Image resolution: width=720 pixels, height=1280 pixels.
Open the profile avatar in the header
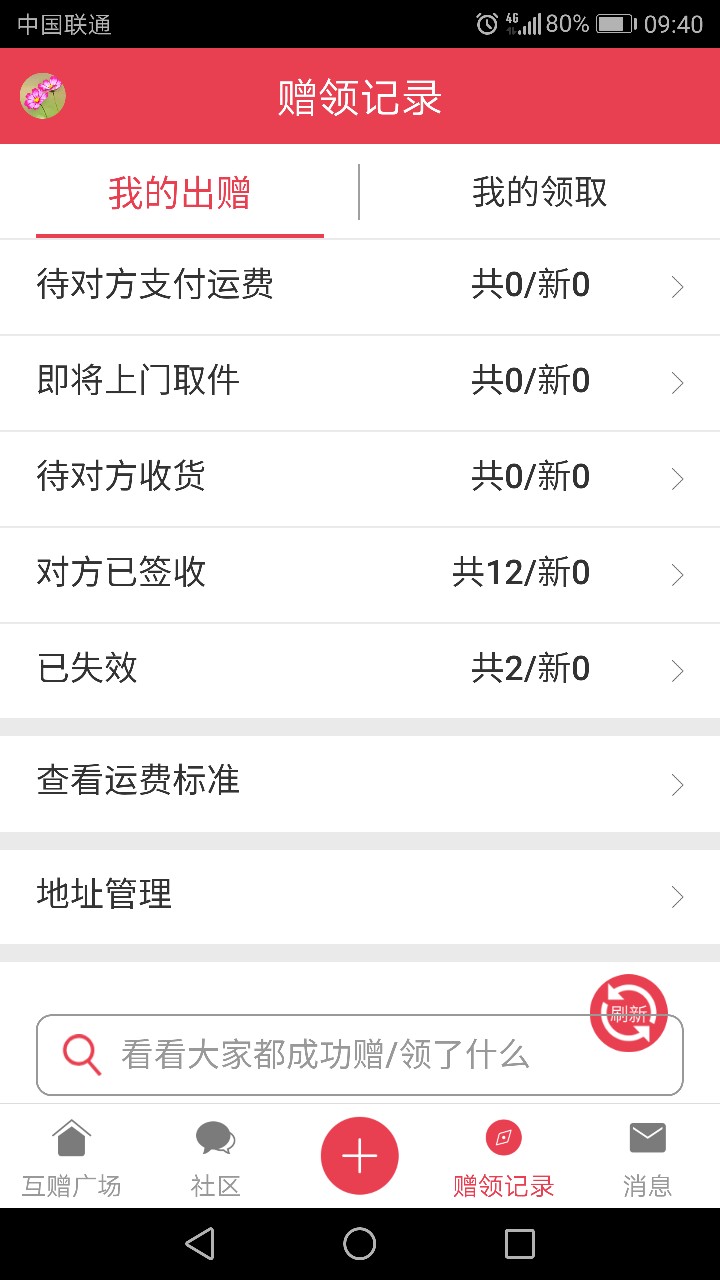click(x=43, y=97)
